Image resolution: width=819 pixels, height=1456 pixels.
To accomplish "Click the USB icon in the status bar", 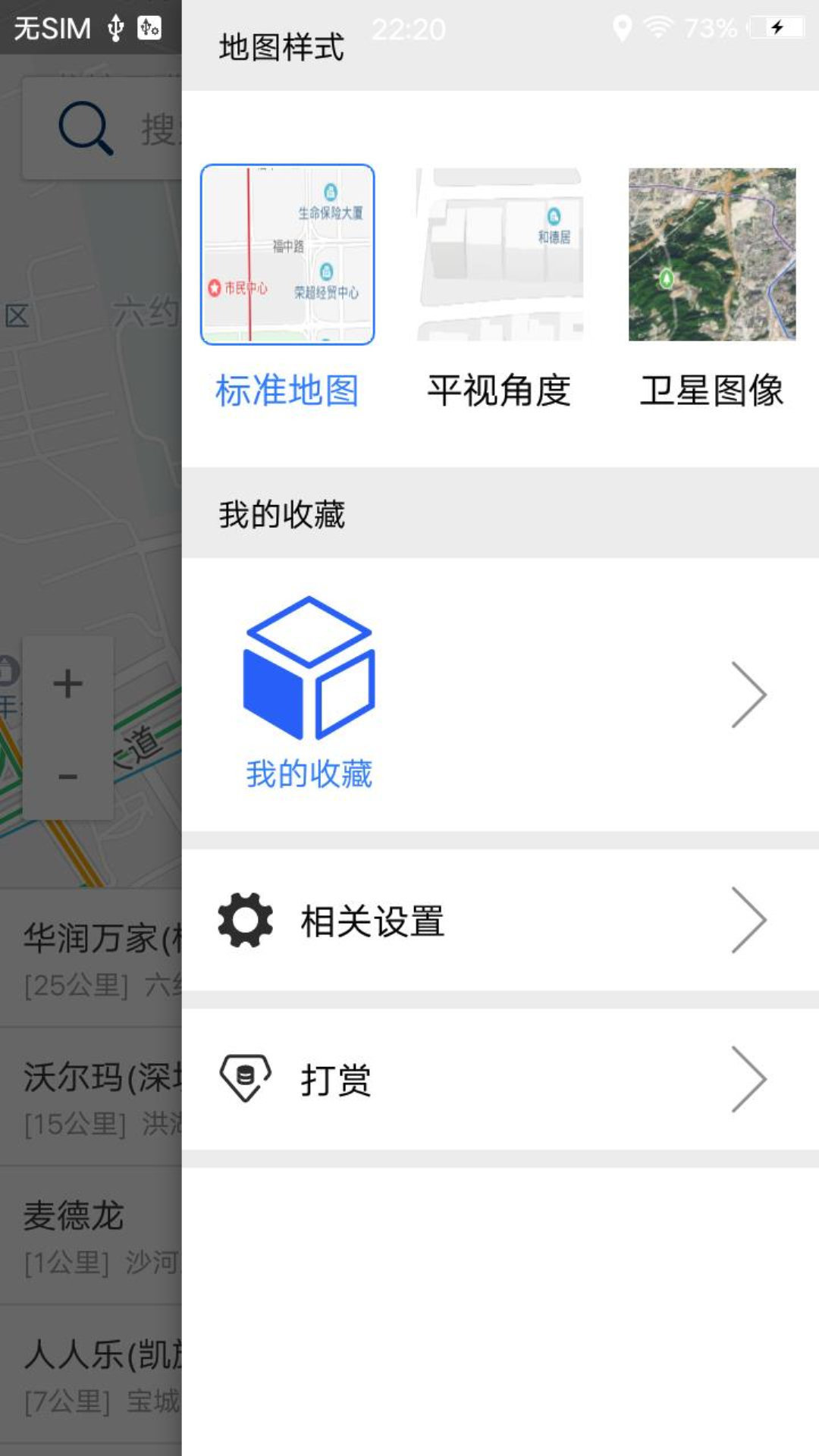I will 115,27.
